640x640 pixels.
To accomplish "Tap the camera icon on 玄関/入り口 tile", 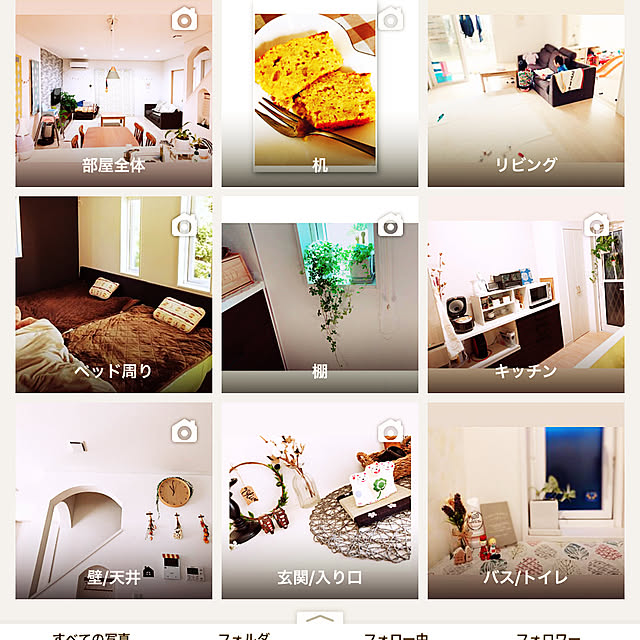I will [390, 432].
